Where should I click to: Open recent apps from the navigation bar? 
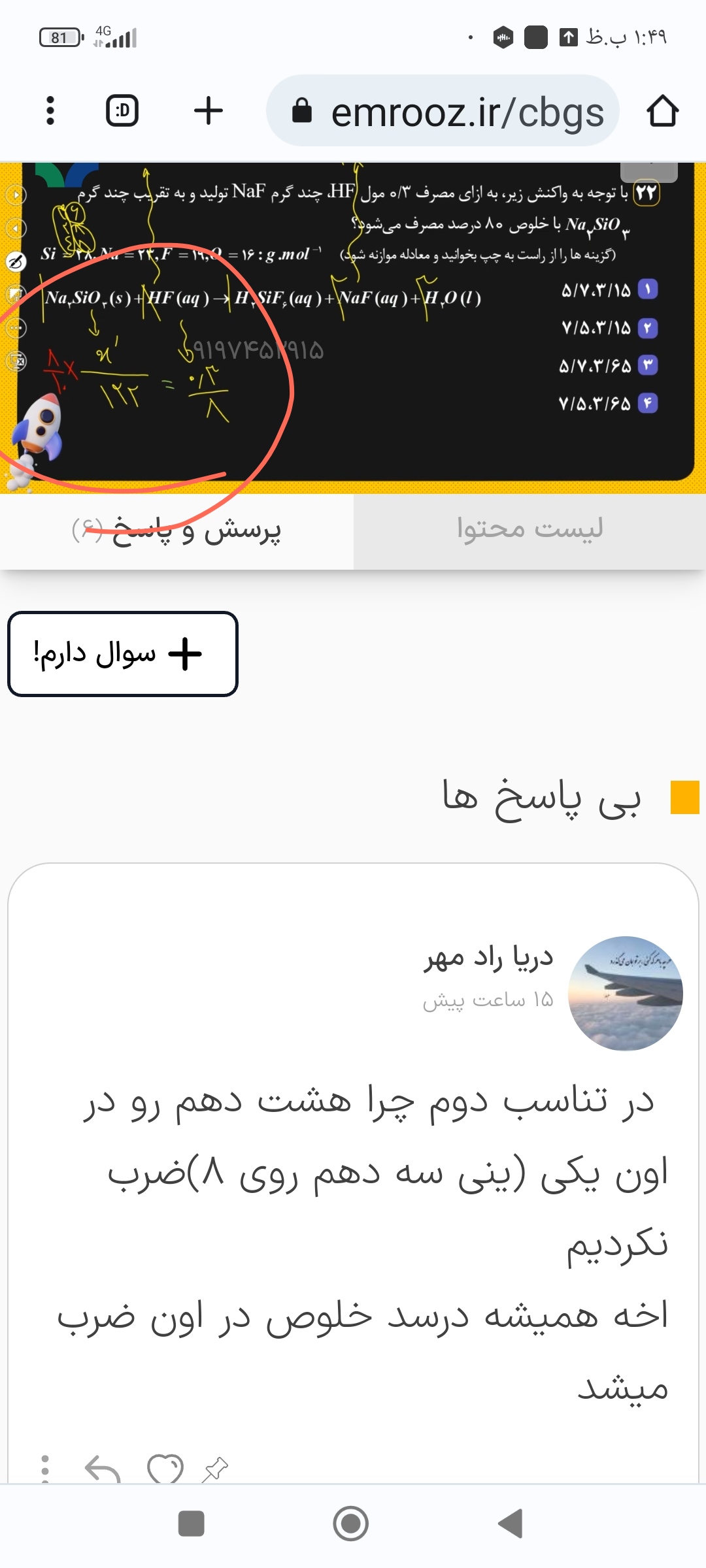191,1524
